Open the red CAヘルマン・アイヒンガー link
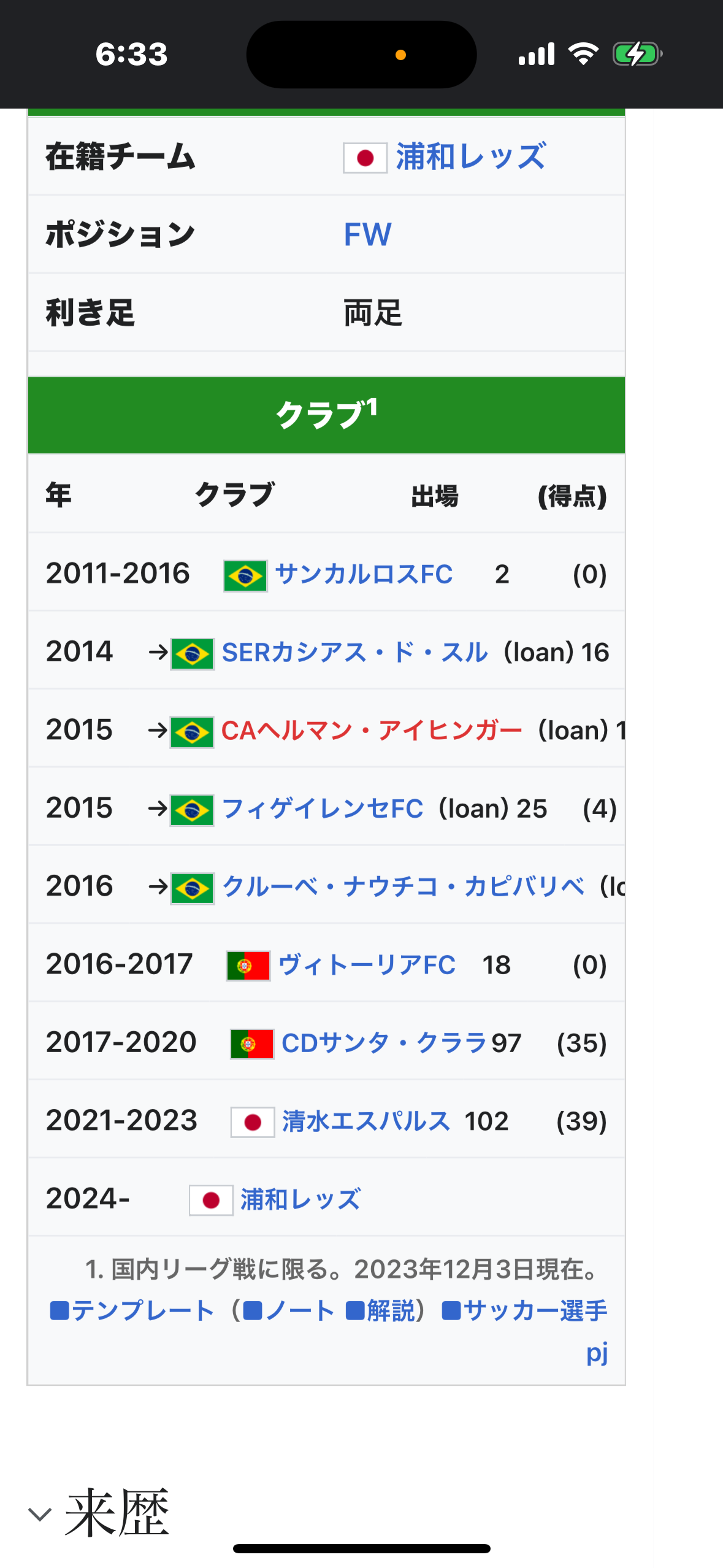The width and height of the screenshot is (723, 1568). 371,731
